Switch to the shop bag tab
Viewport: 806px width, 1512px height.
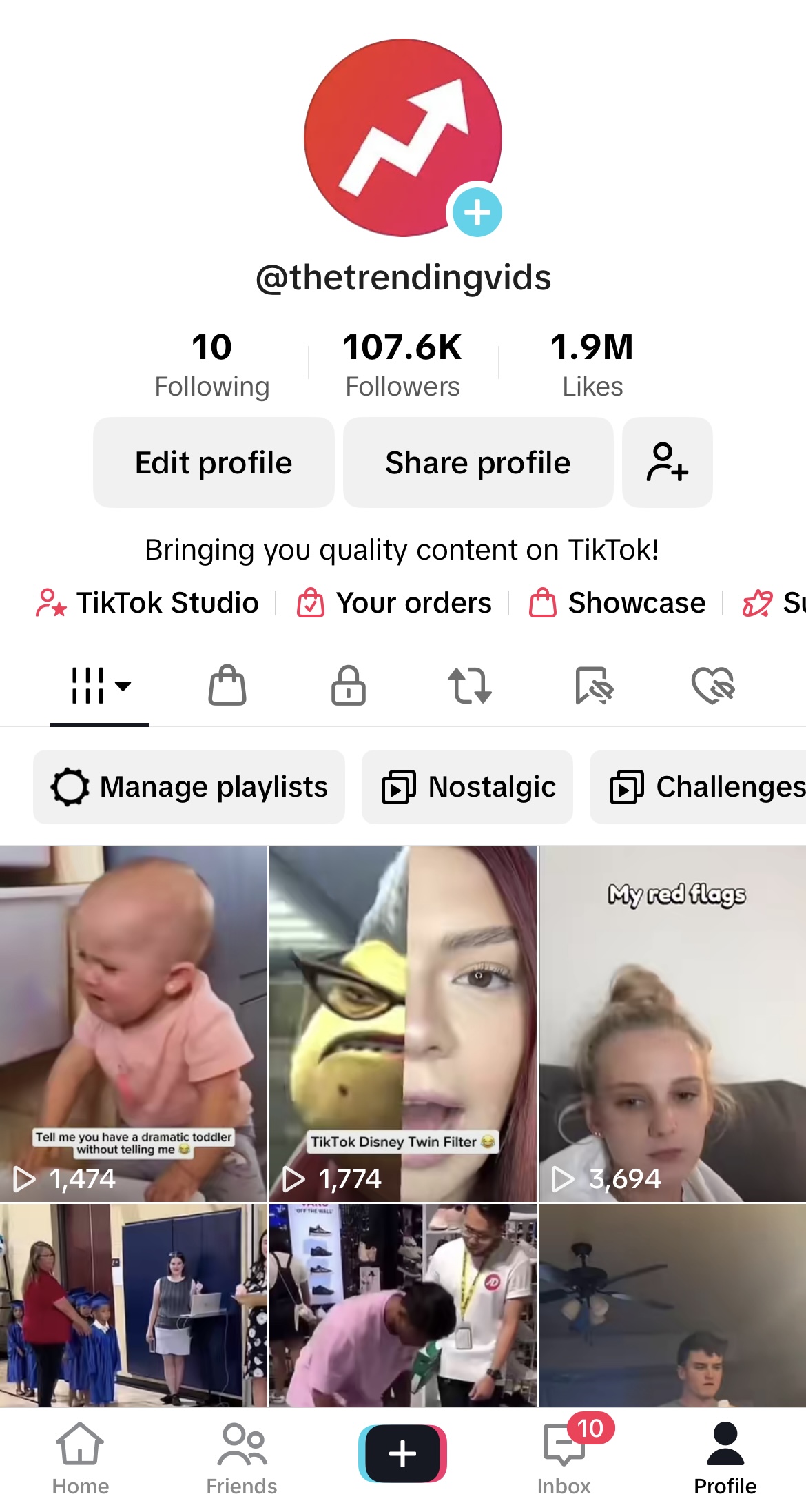tap(227, 686)
